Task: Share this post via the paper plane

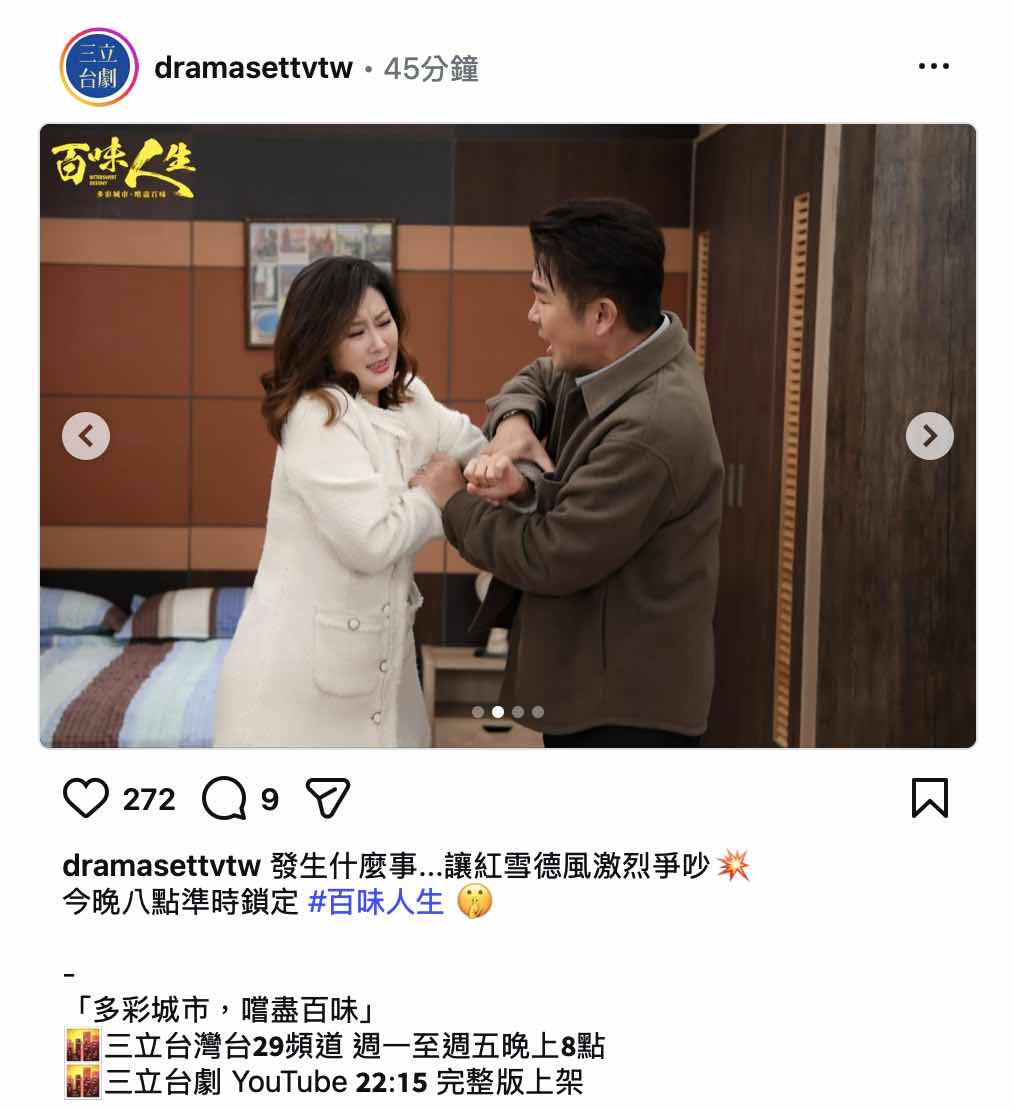Action: (x=328, y=799)
